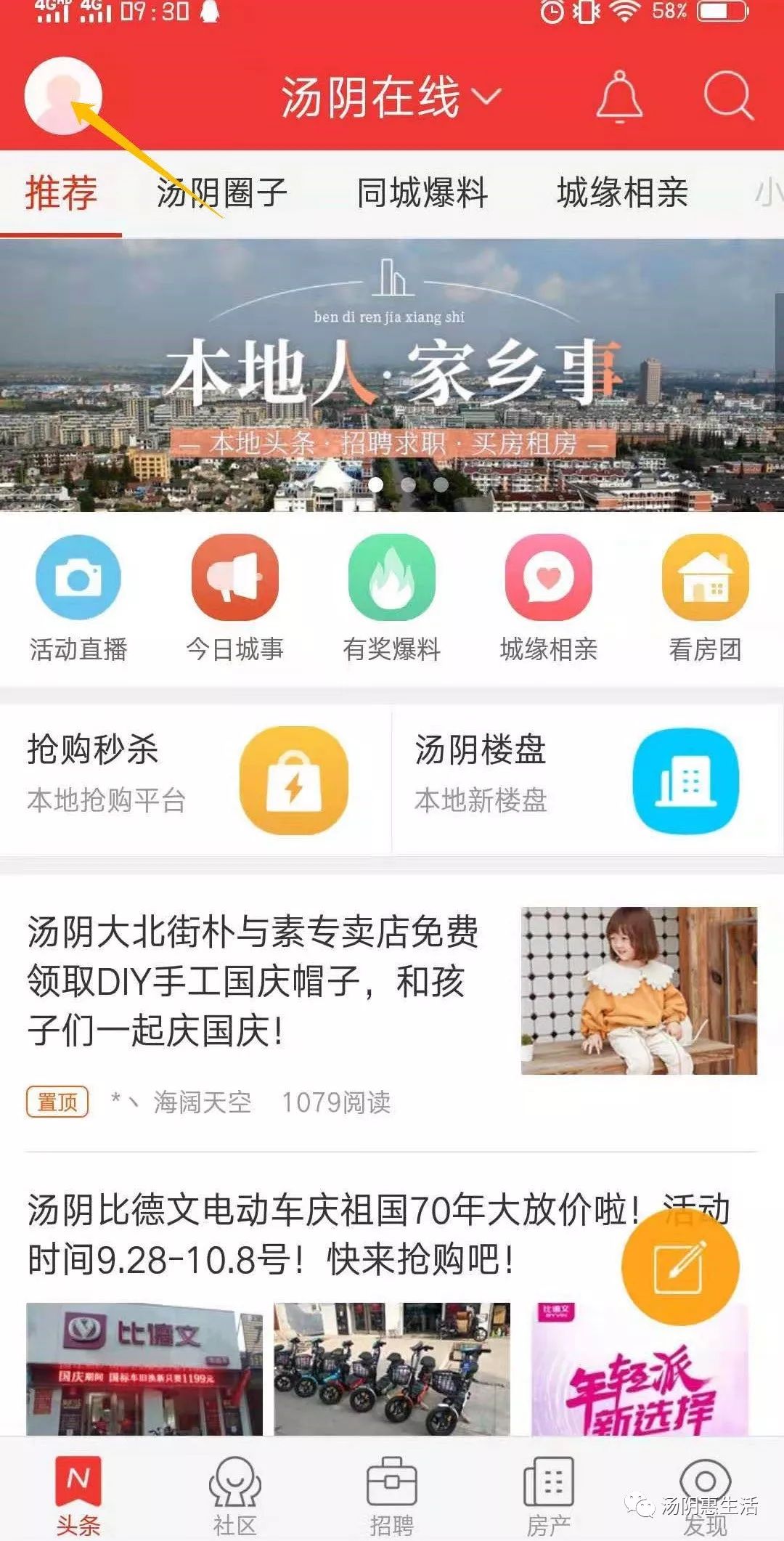Open the 本地人·家乡事 banner

392,375
